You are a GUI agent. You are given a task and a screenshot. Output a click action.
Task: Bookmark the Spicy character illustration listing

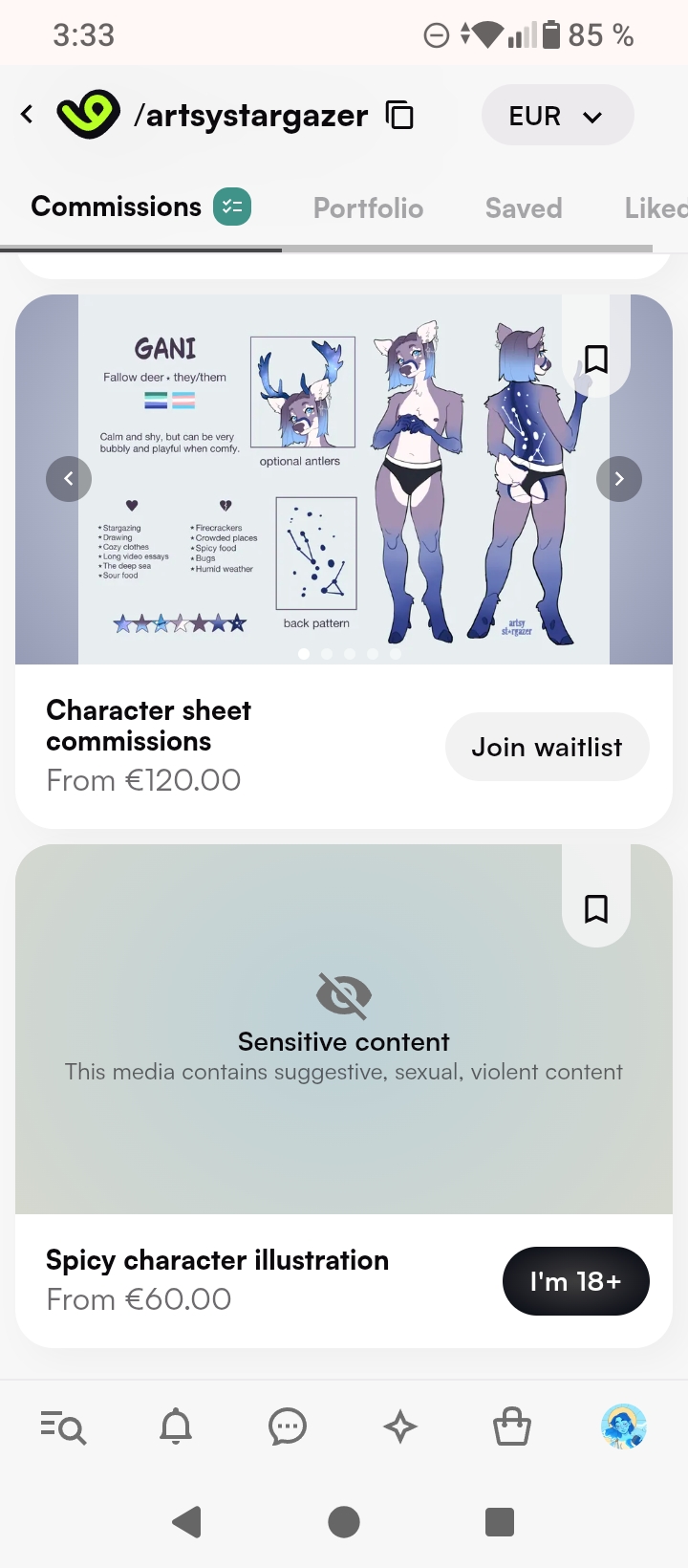(595, 908)
